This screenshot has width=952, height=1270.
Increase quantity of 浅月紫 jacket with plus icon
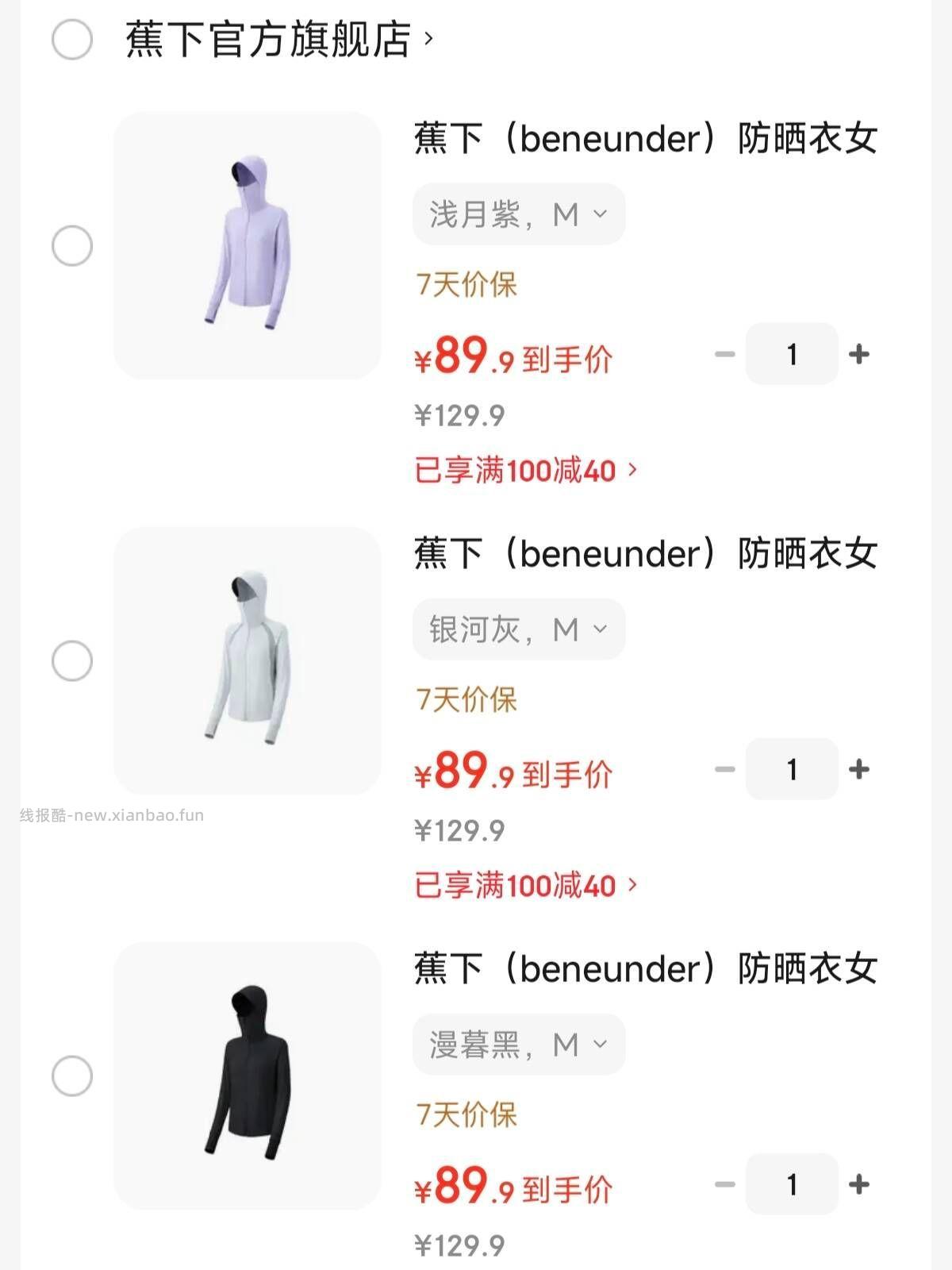point(858,354)
